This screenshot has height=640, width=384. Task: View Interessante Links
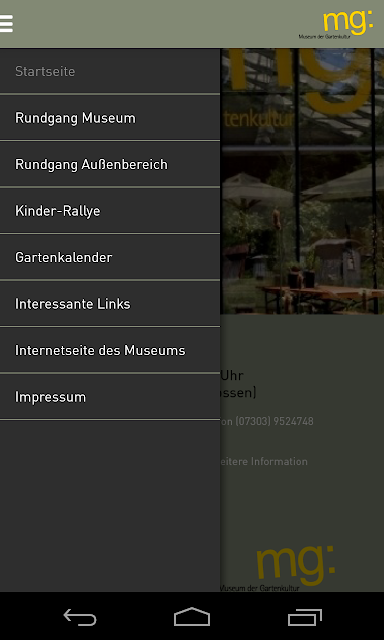110,304
